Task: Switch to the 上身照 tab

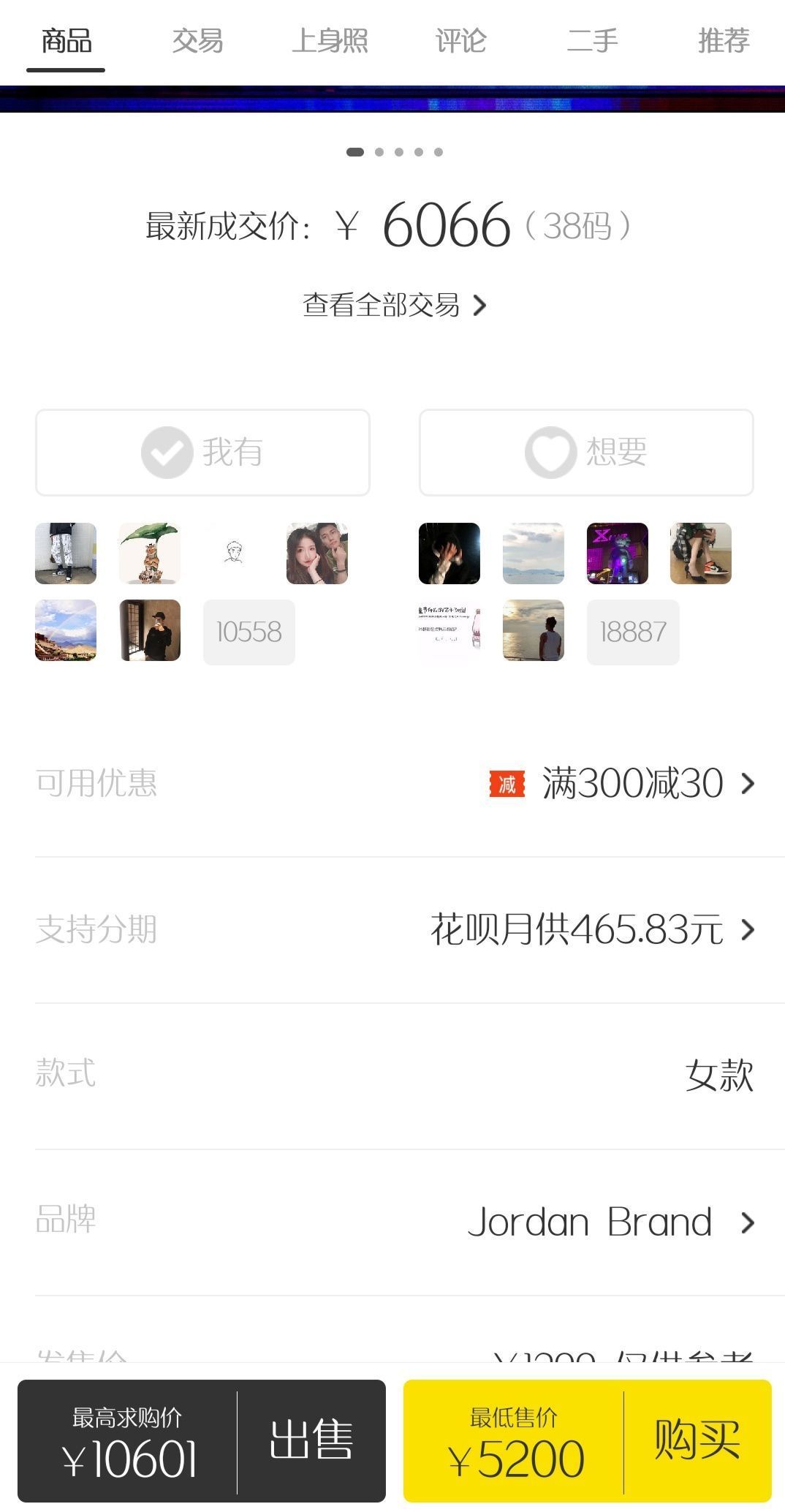Action: (330, 41)
